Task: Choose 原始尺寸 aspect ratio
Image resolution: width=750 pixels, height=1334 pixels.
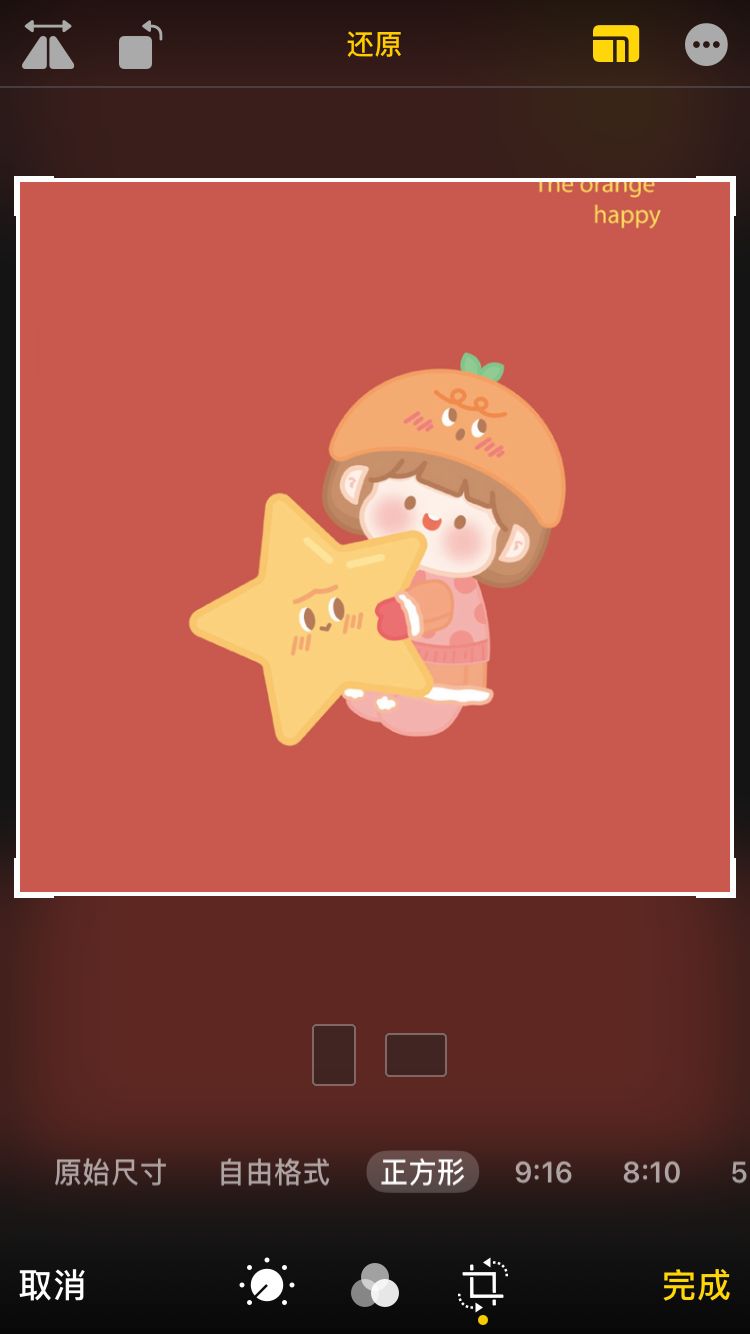Action: pyautogui.click(x=110, y=1172)
